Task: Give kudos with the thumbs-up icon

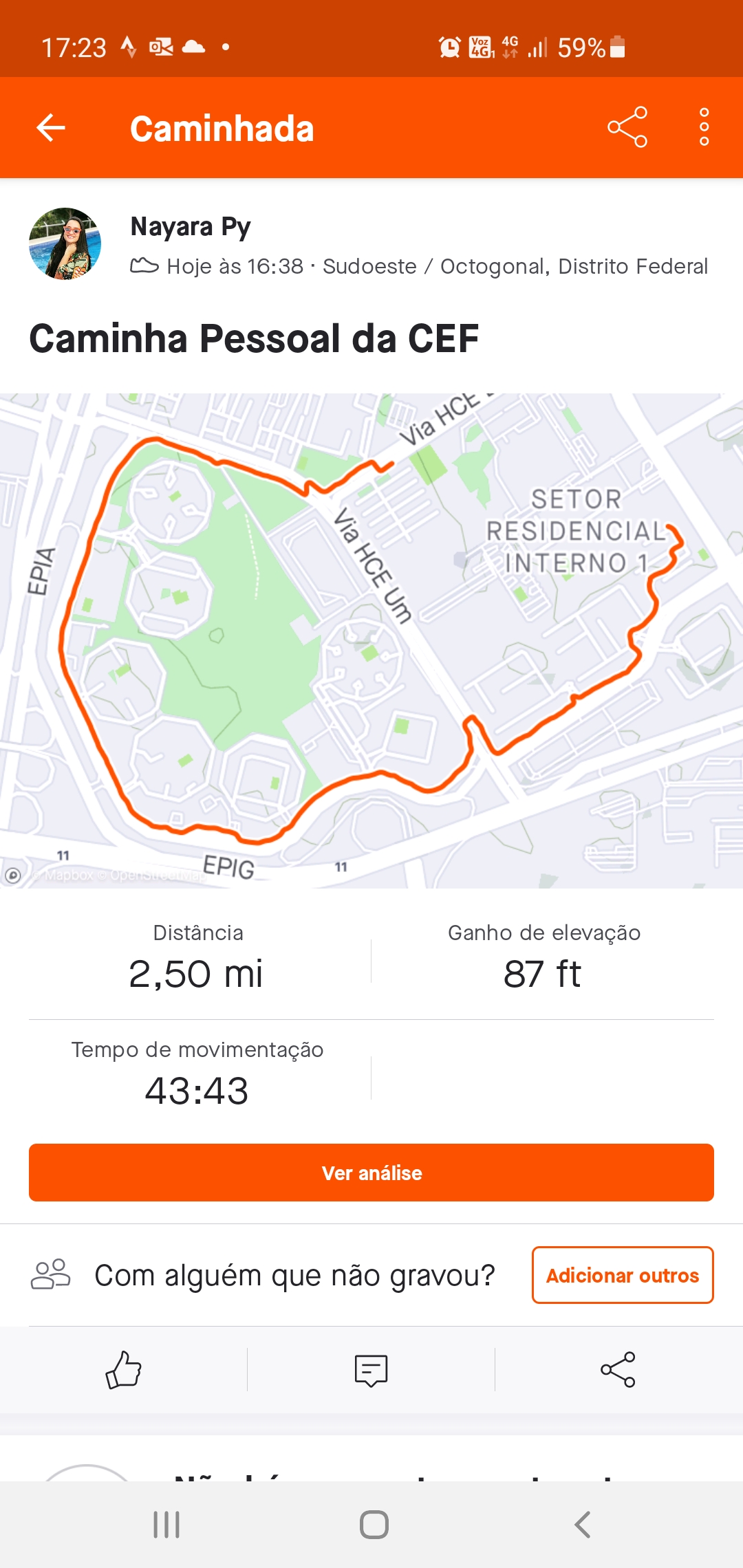Action: point(123,1370)
